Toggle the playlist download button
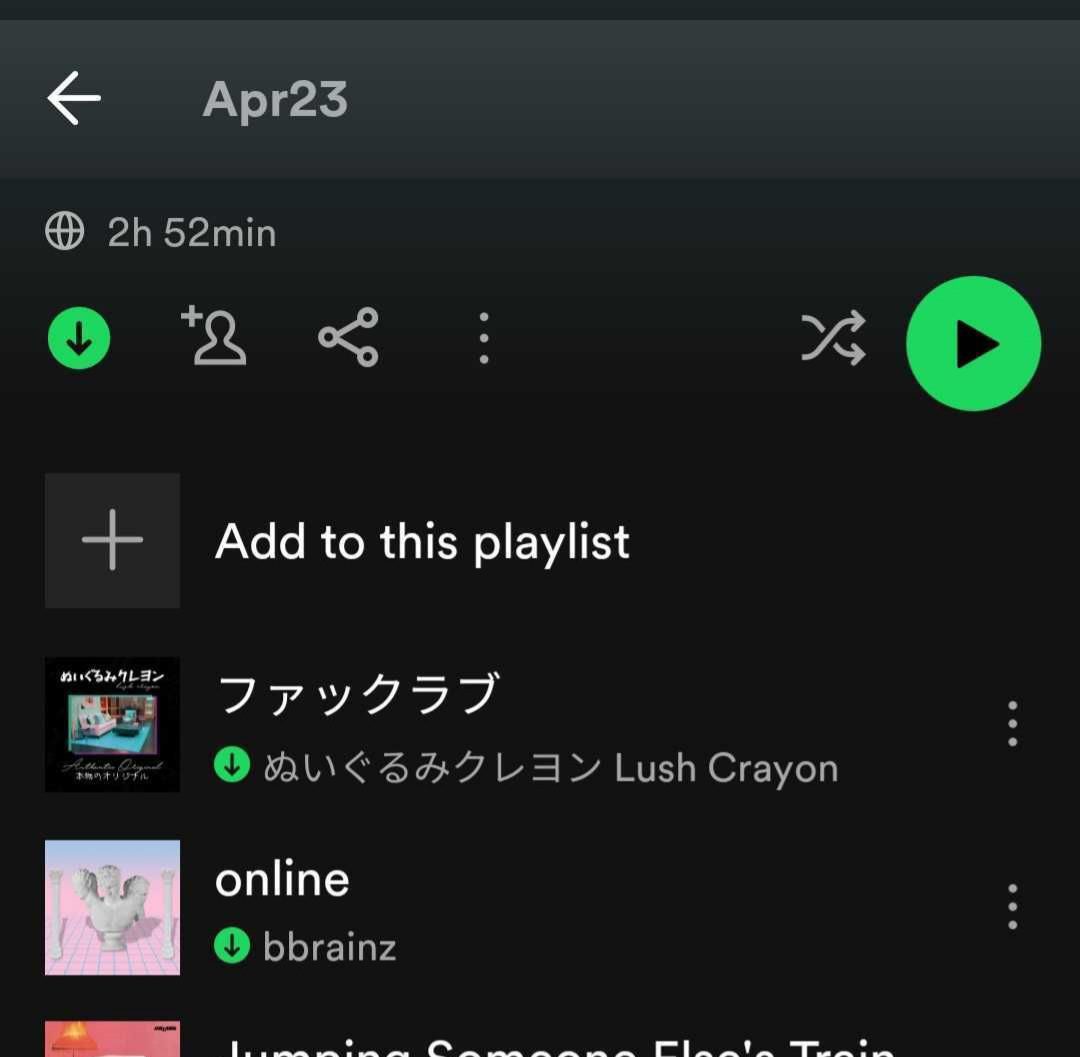This screenshot has height=1057, width=1080. [79, 339]
